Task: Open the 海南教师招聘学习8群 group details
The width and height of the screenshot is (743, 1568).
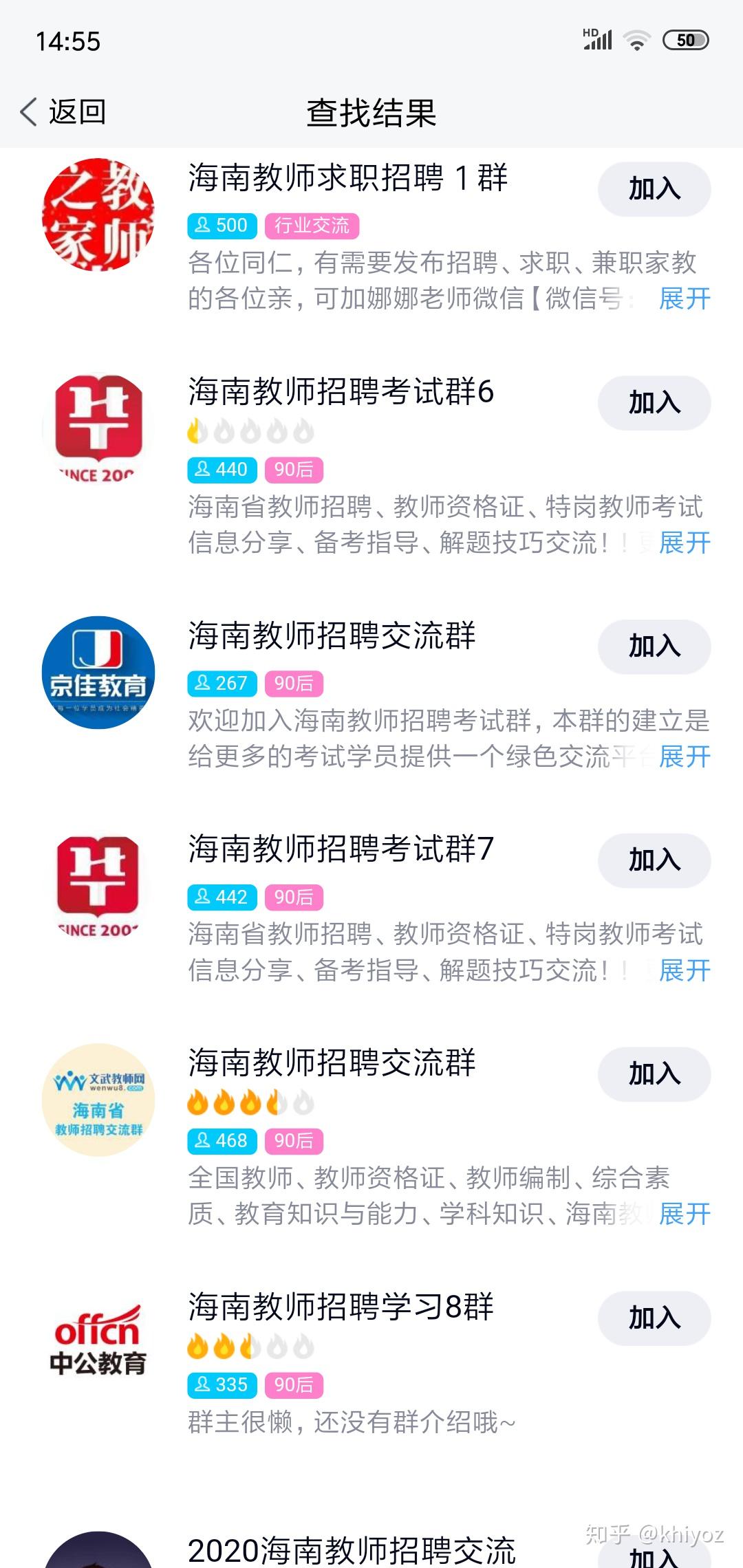Action: 341,1307
